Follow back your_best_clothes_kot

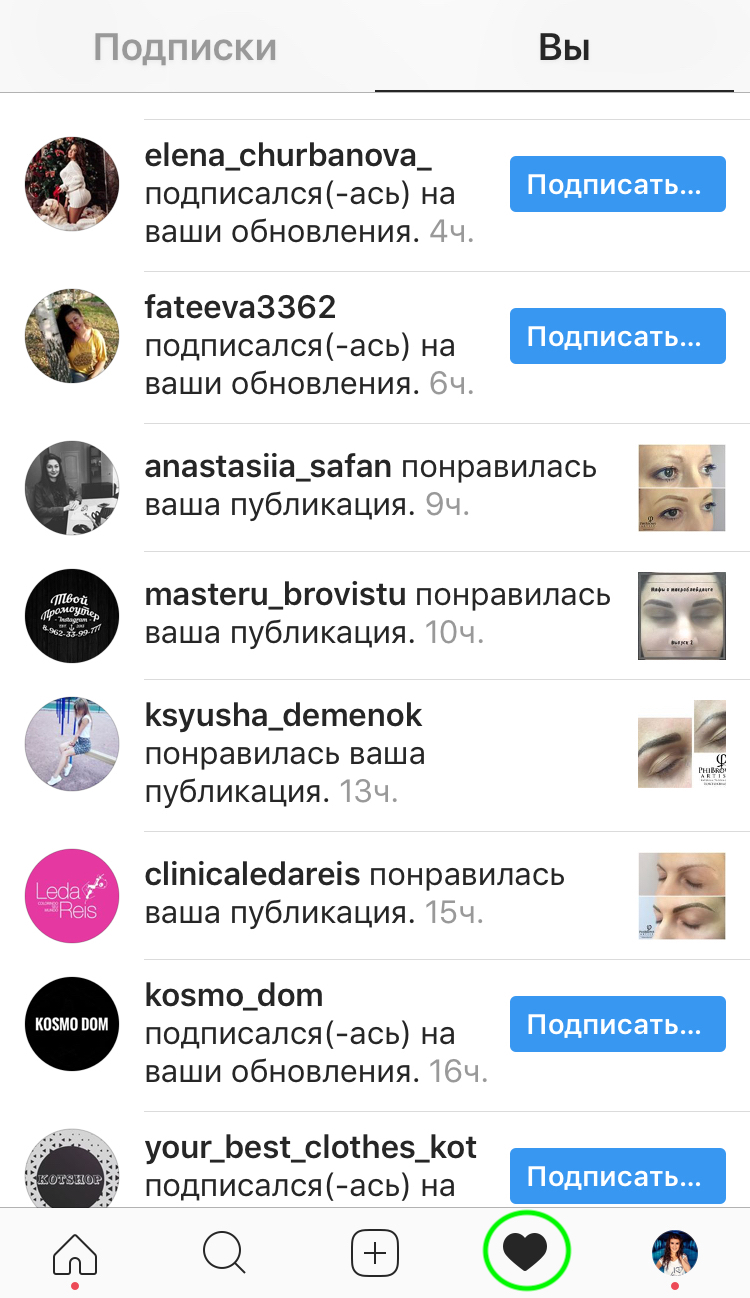coord(617,1176)
